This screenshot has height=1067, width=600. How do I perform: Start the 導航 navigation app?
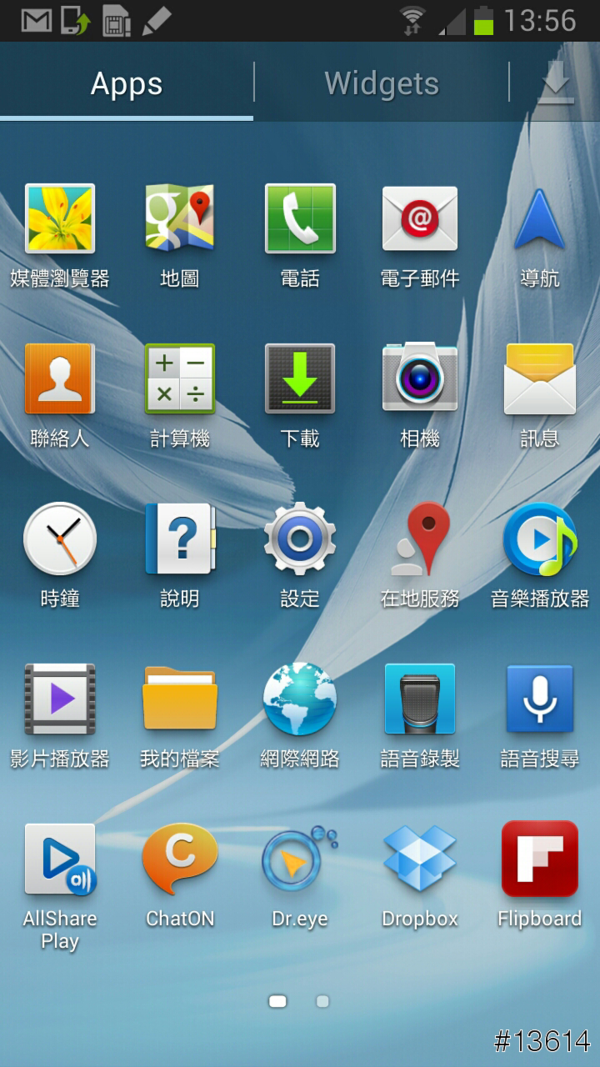540,218
